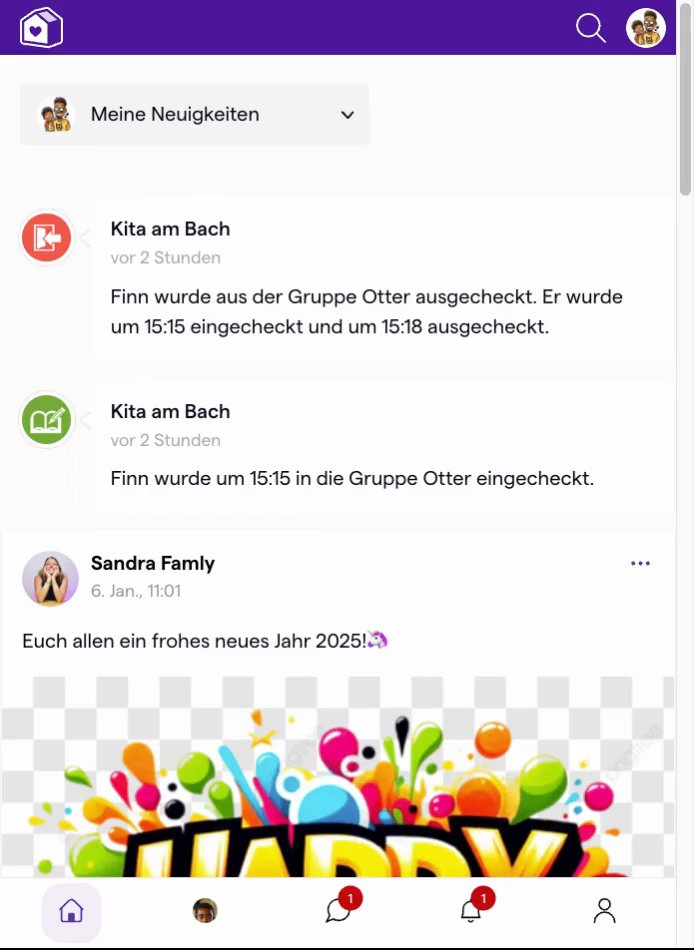Open options menu on Sandra Famly's post
Viewport: 694px width, 950px height.
click(x=640, y=563)
